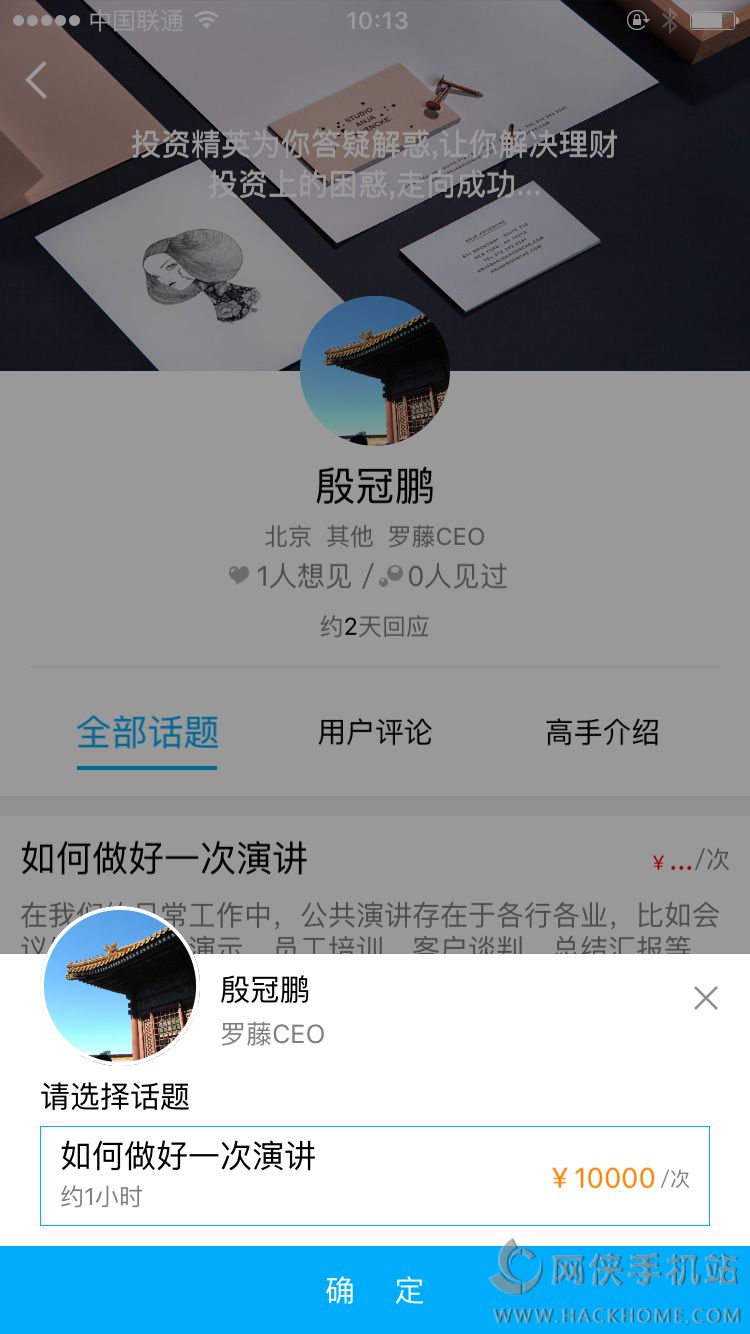The image size is (750, 1334).
Task: Switch to the 用户评论 tab
Action: click(374, 733)
